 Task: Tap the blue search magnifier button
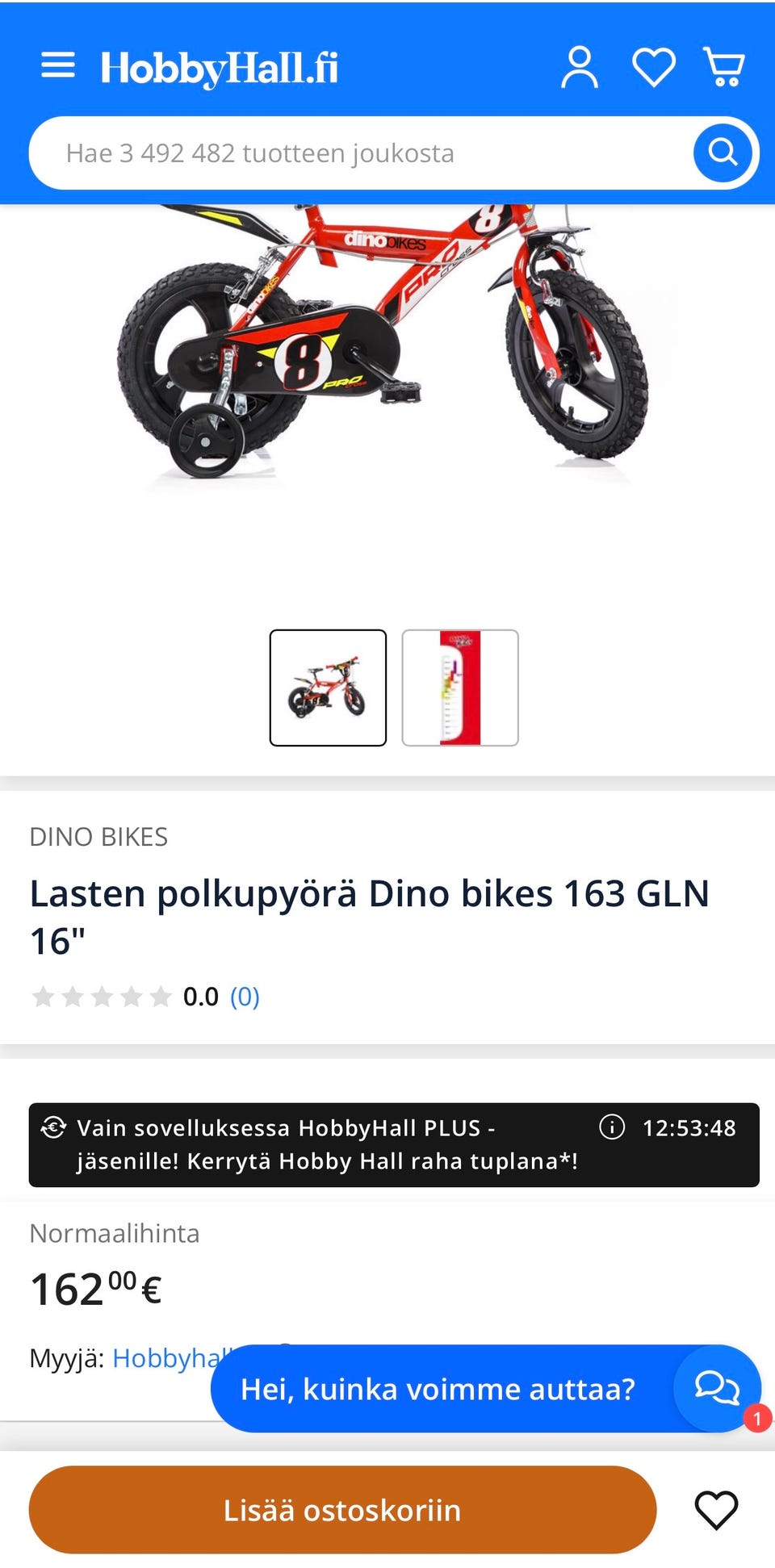722,153
